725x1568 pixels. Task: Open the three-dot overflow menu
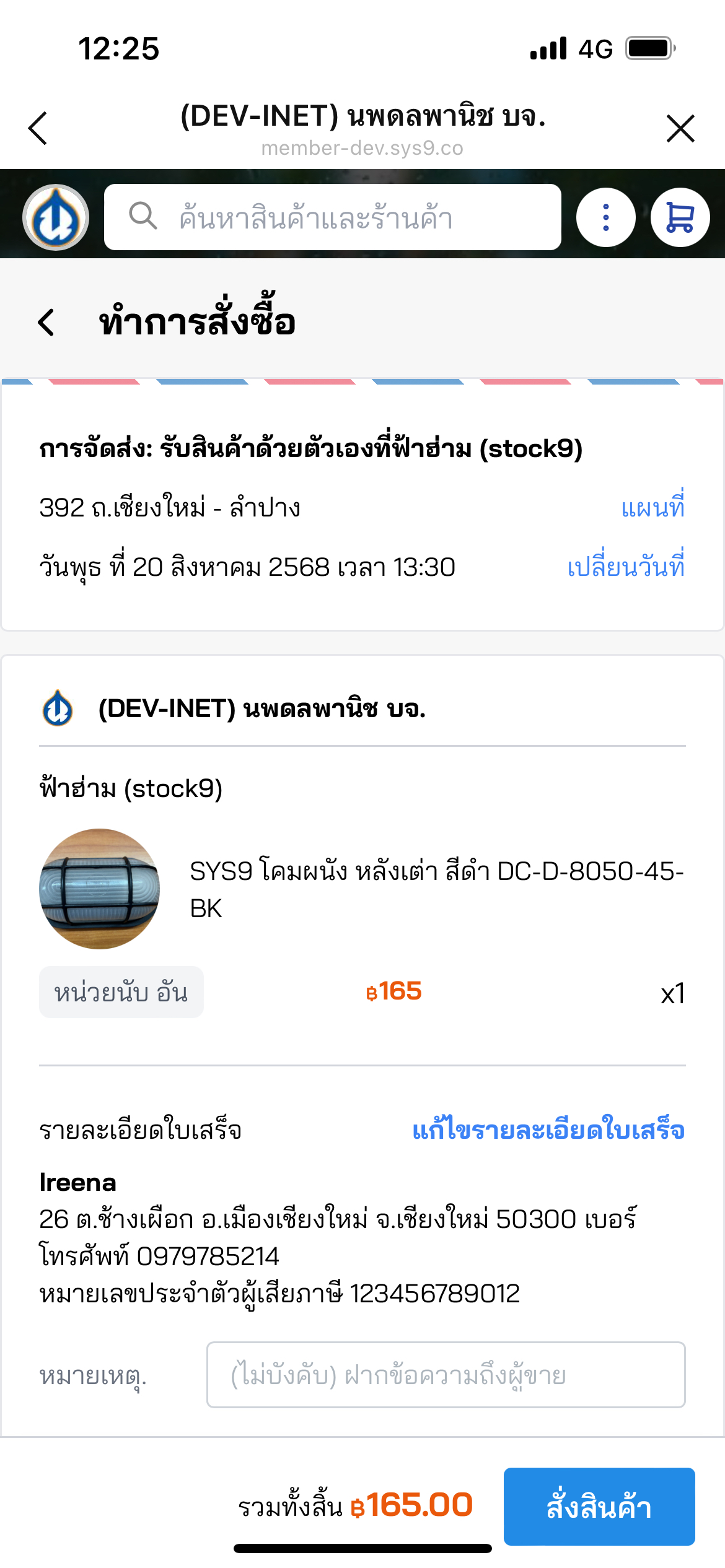click(x=605, y=217)
